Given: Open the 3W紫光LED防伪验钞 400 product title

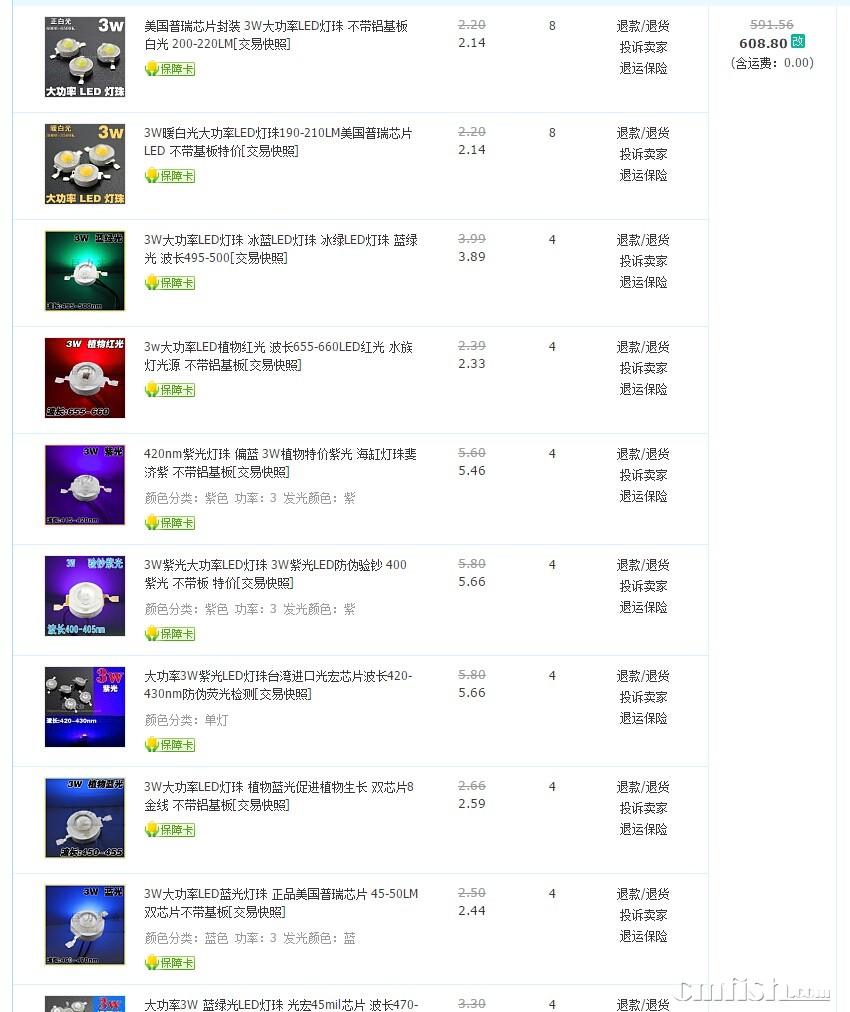Looking at the screenshot, I should [x=275, y=565].
